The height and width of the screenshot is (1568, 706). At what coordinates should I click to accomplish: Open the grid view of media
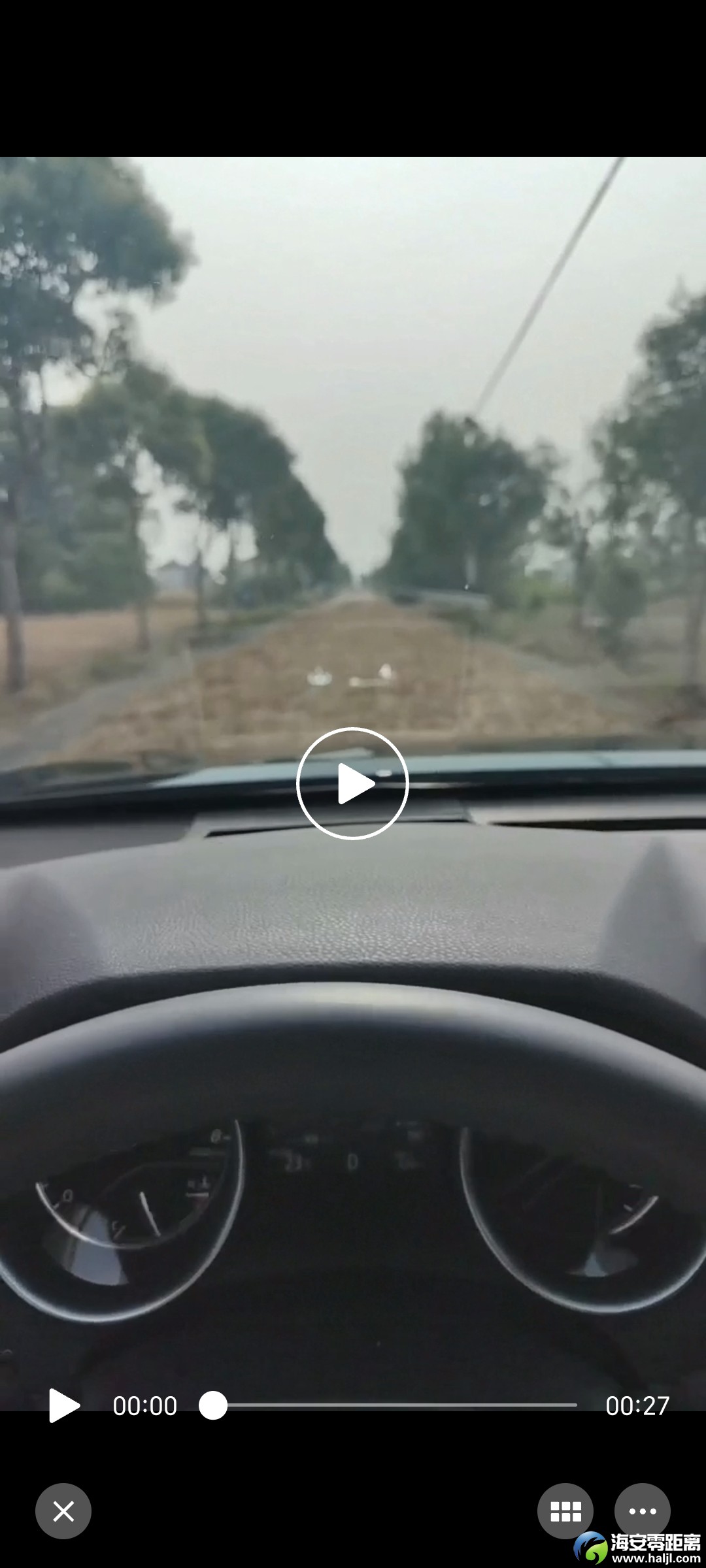pos(565,1511)
